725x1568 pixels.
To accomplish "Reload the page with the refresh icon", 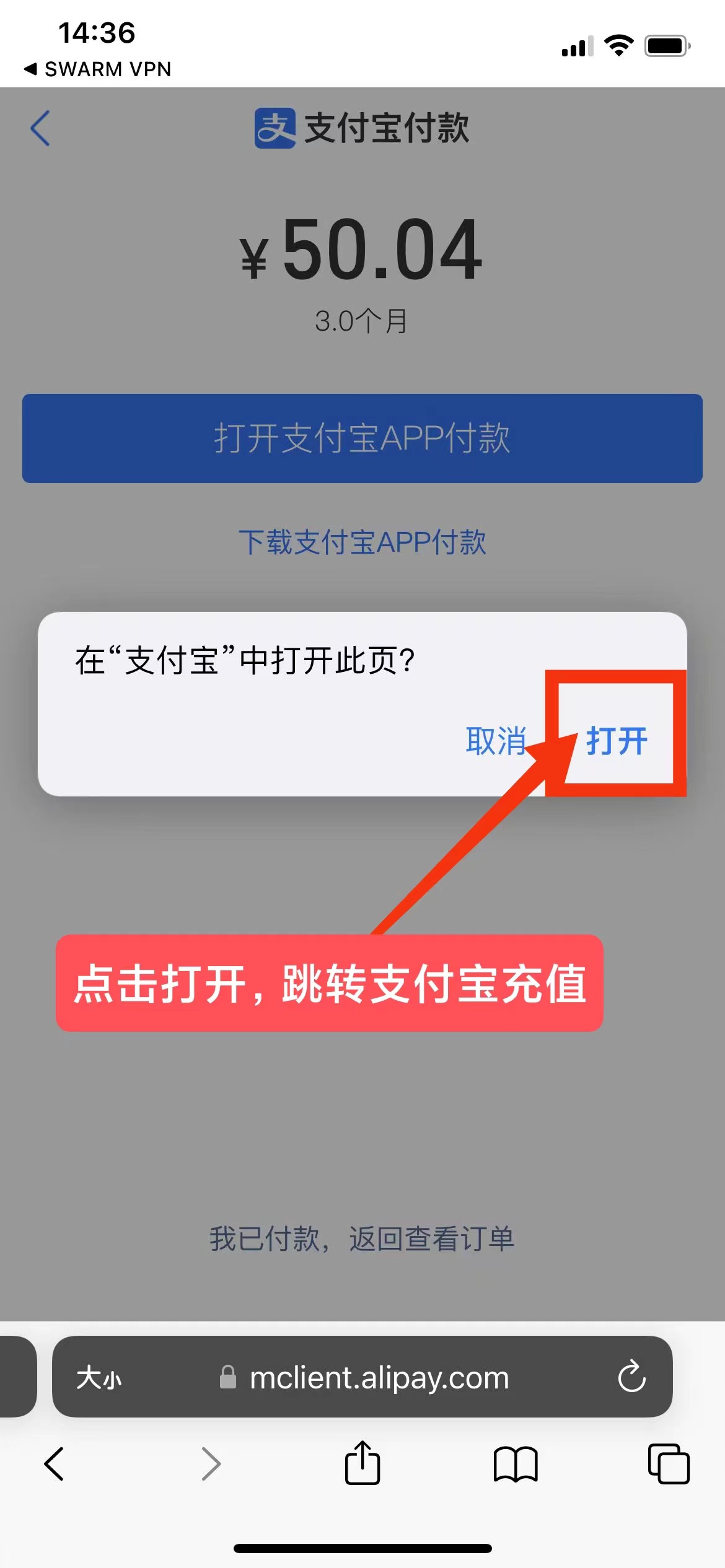I will (631, 1377).
